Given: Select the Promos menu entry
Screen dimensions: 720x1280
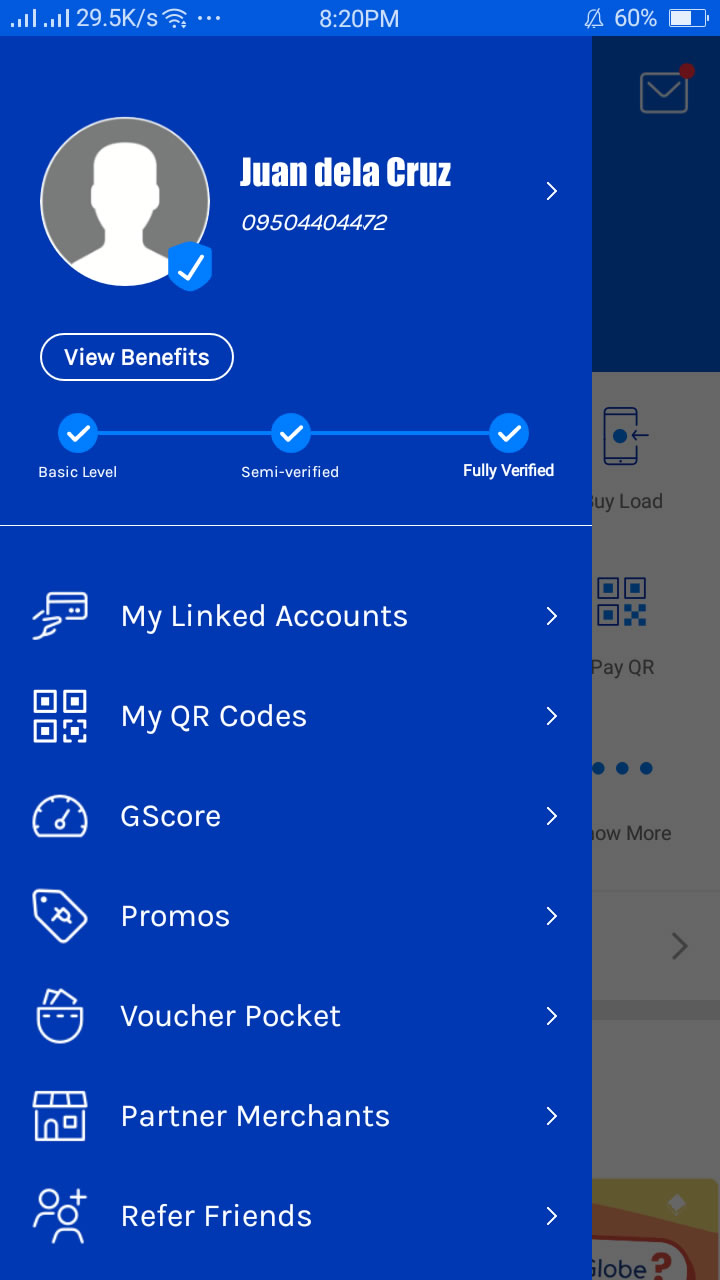Looking at the screenshot, I should point(175,916).
